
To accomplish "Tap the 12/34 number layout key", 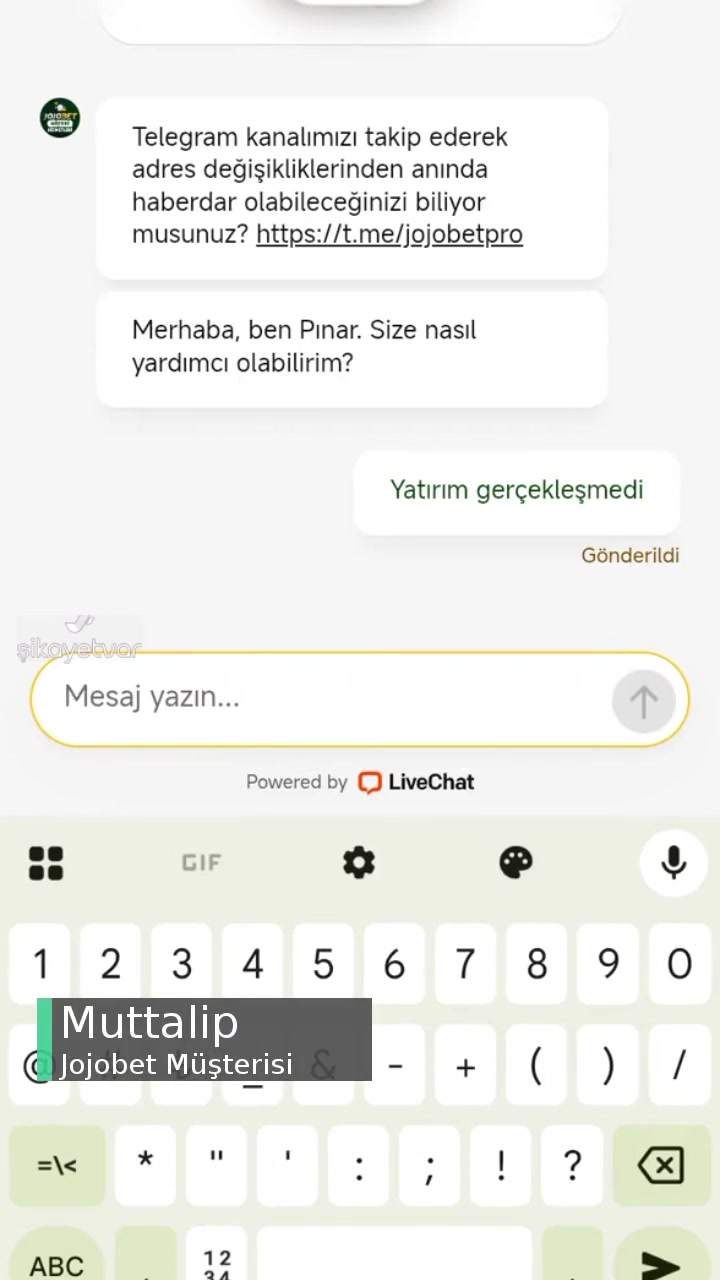I will pos(216,1260).
